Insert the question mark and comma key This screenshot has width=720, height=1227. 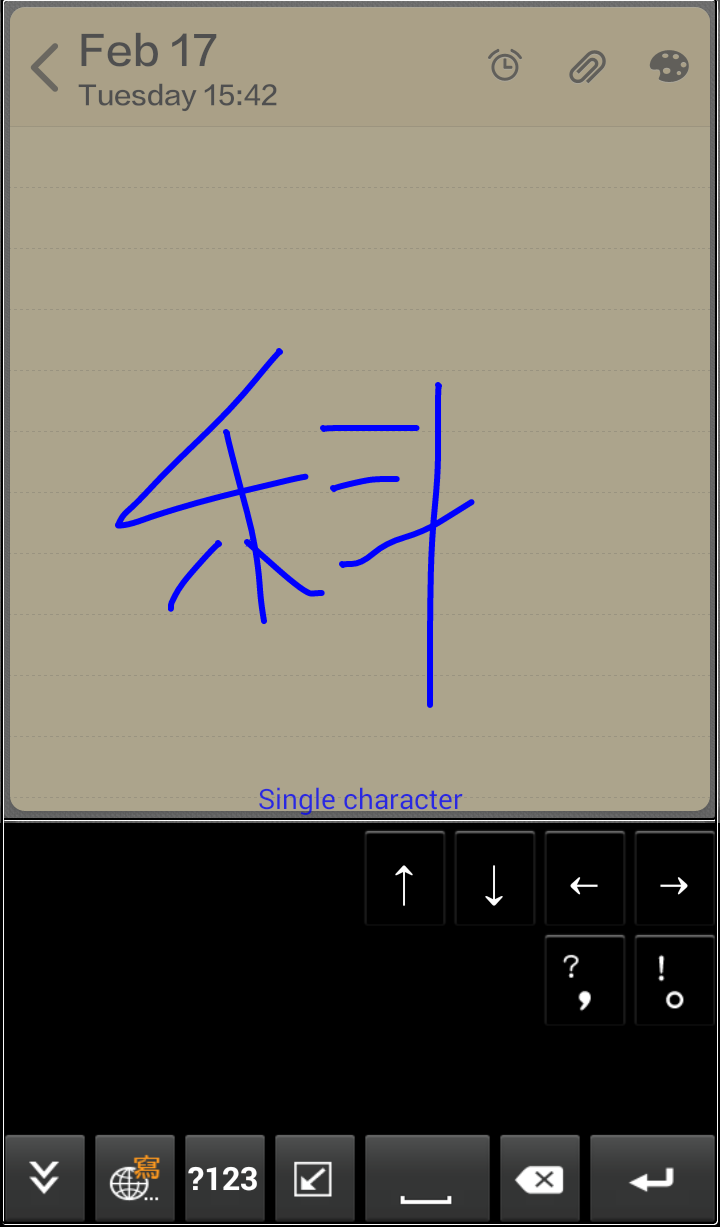pyautogui.click(x=584, y=981)
